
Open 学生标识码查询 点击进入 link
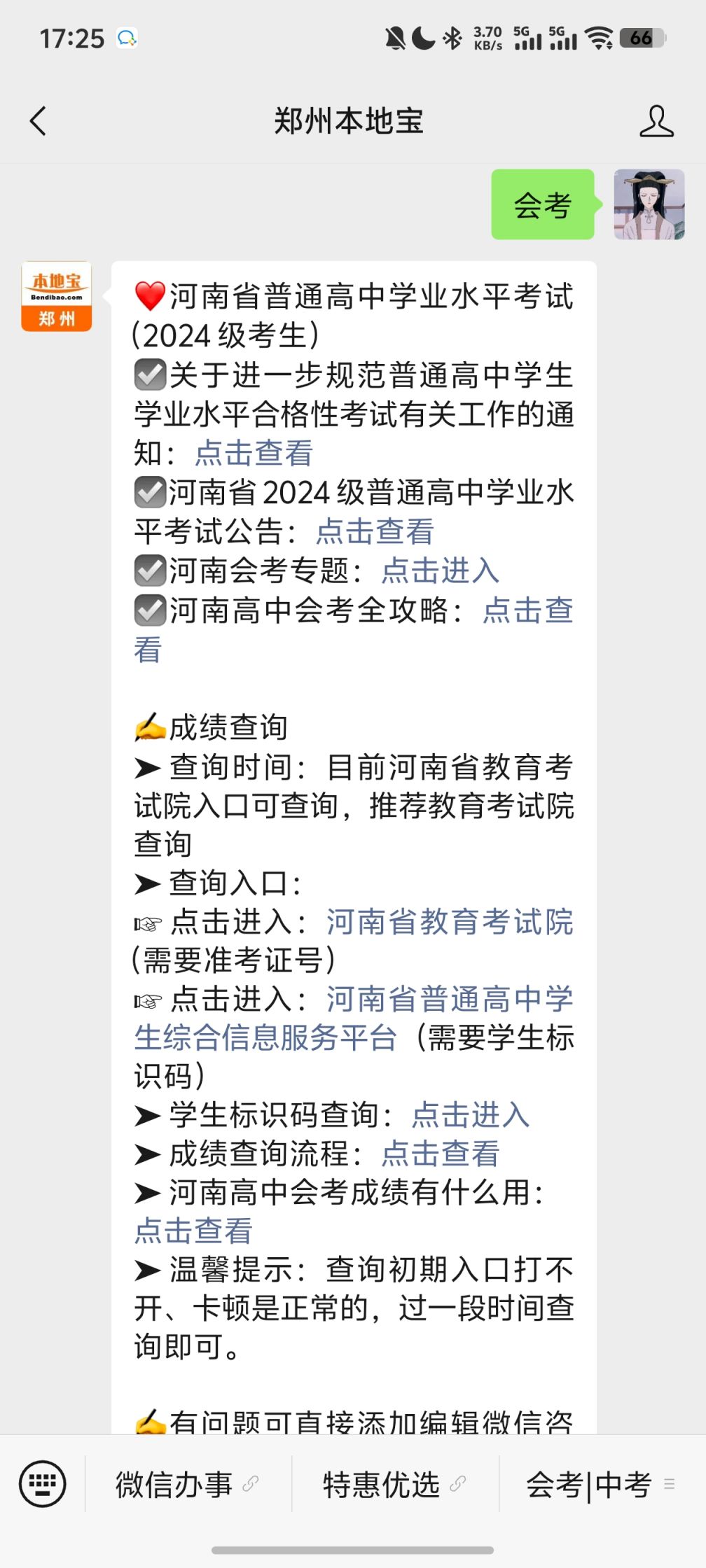tap(470, 1114)
